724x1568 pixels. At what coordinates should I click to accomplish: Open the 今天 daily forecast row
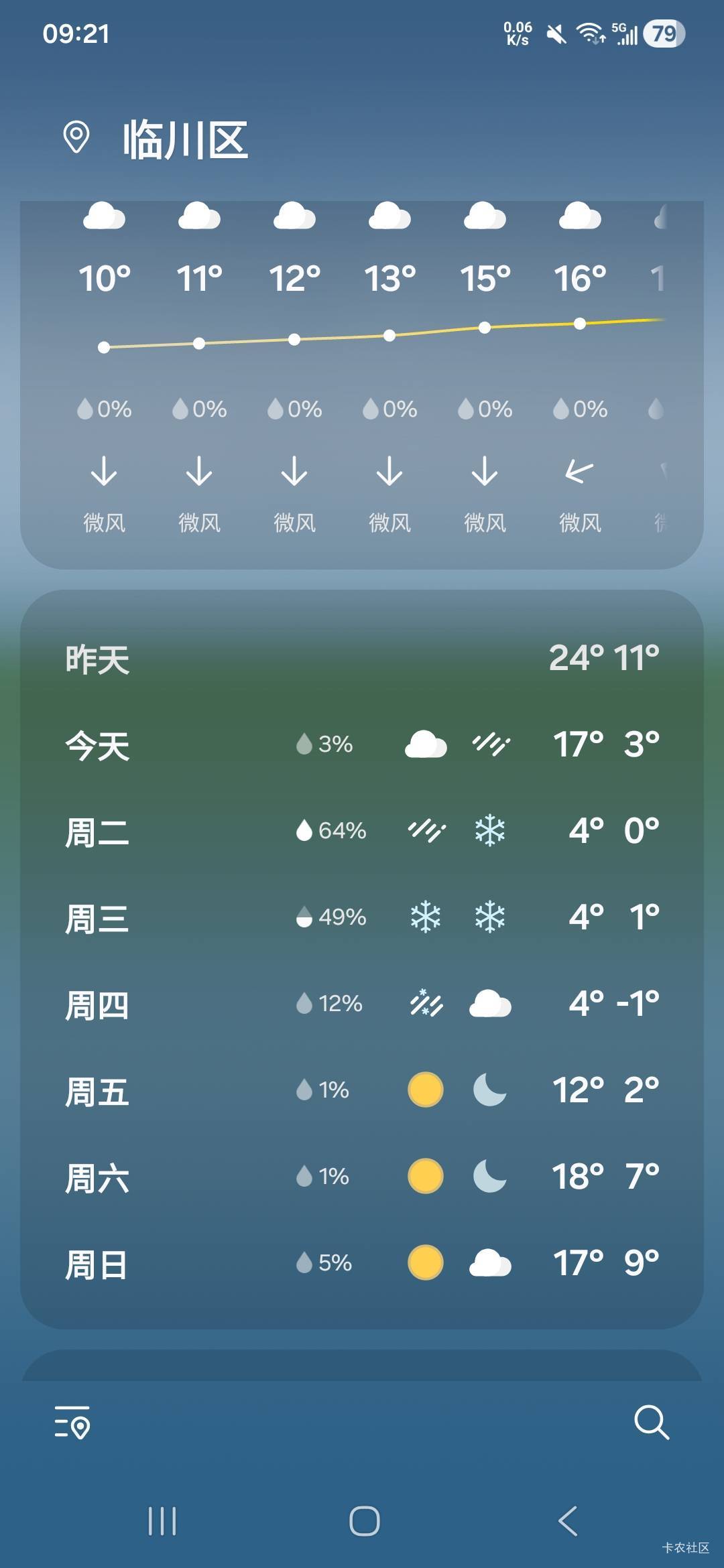pyautogui.click(x=362, y=745)
